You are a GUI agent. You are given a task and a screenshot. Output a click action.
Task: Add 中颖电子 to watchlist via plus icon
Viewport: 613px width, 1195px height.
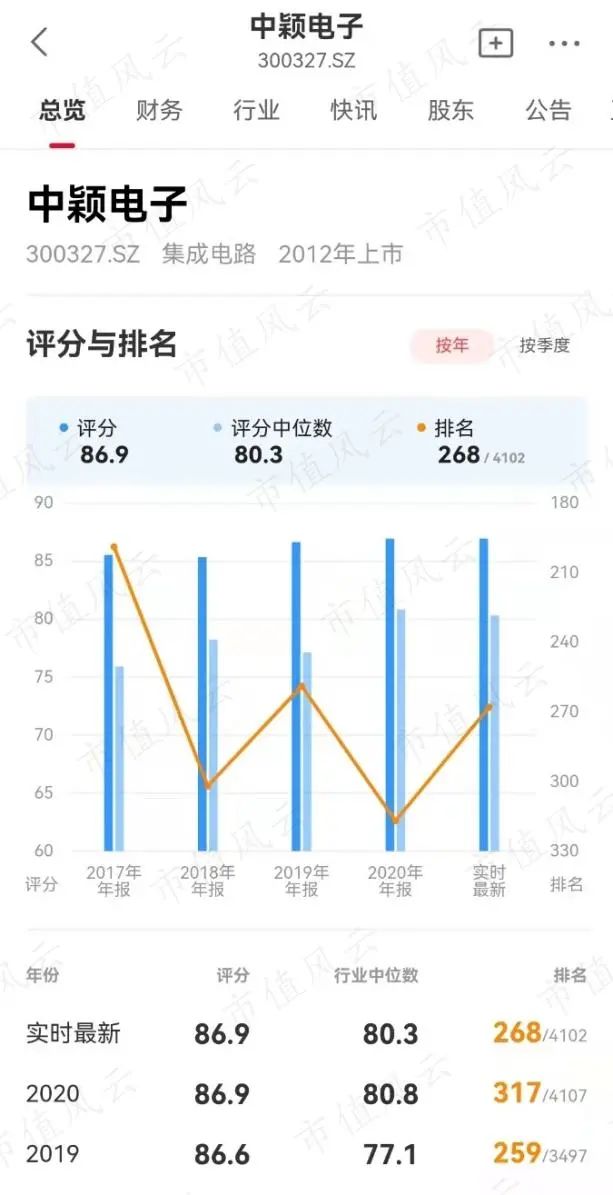[x=496, y=43]
